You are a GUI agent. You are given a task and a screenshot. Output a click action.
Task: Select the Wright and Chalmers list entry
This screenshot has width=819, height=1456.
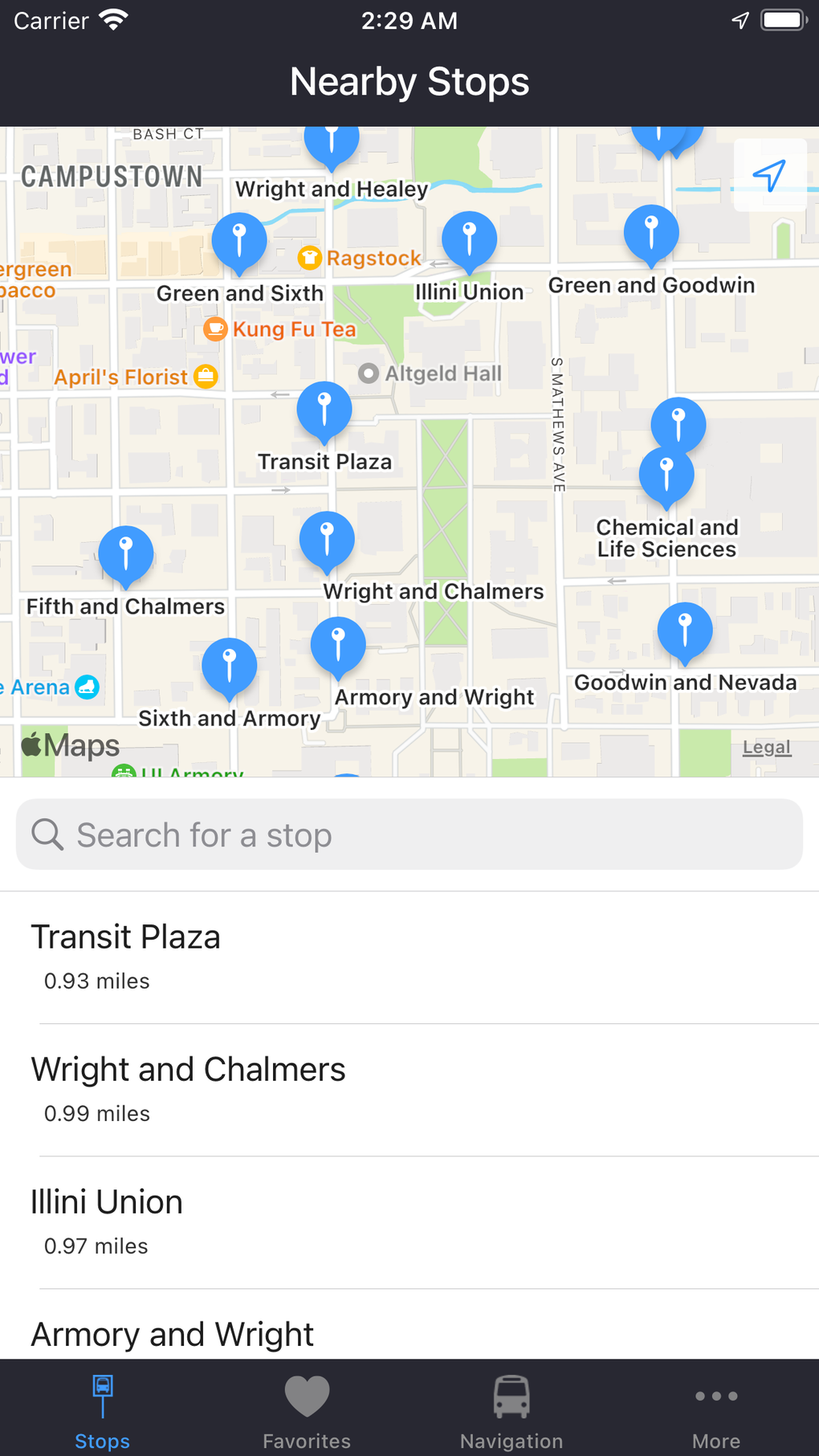point(188,1069)
